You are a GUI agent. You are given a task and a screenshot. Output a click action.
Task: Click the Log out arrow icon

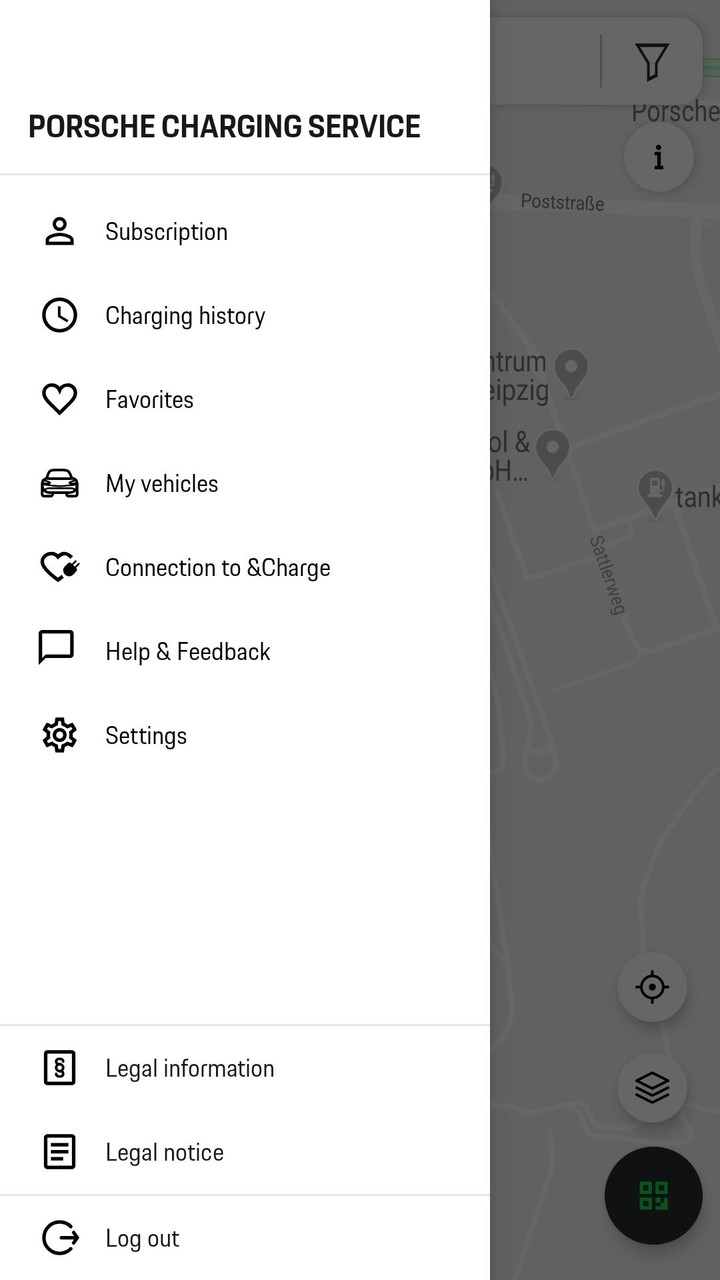(59, 1238)
